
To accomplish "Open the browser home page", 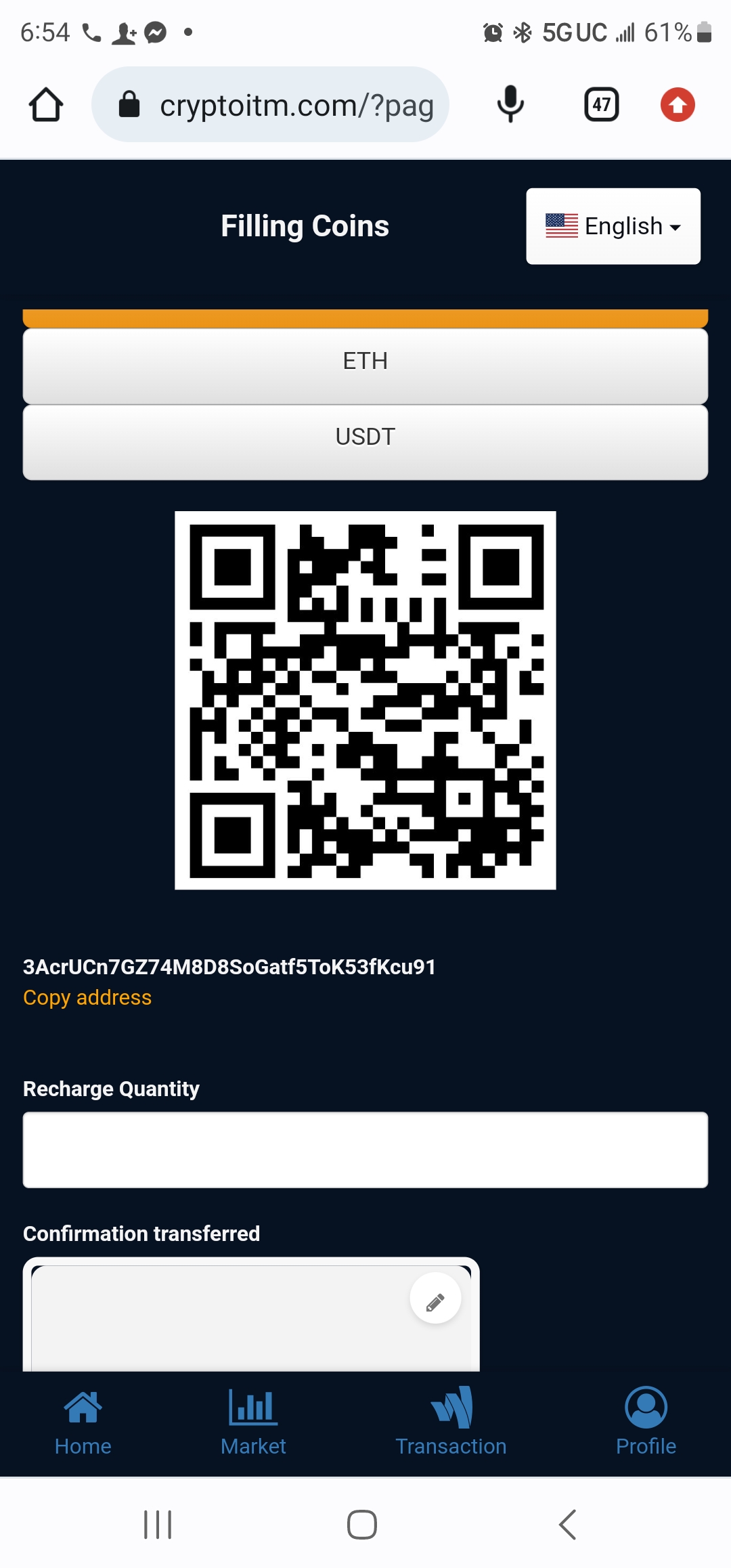I will tap(46, 105).
